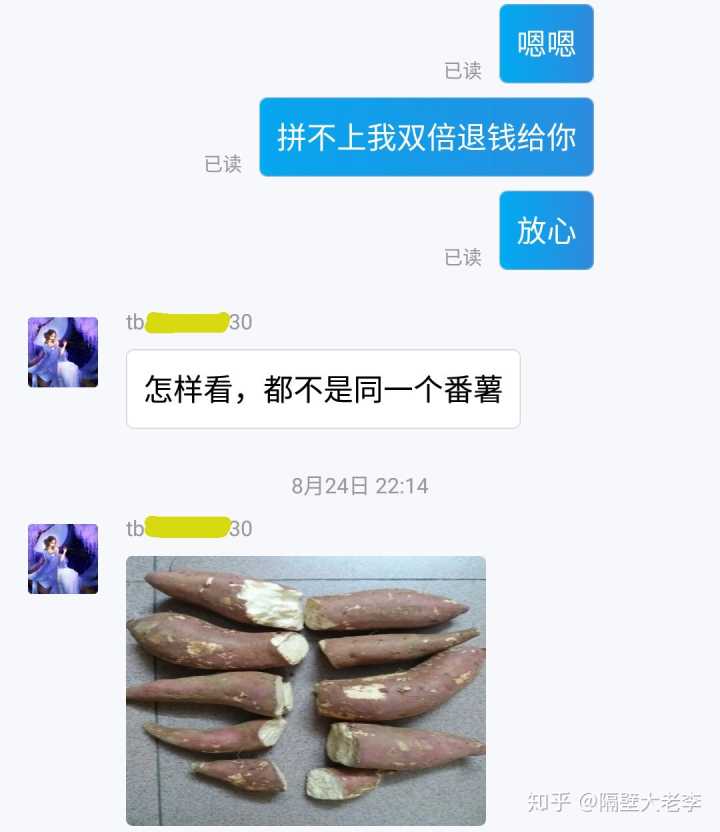Open sender's avatar next to the photo message
Viewport: 720px width, 832px height.
coord(63,559)
